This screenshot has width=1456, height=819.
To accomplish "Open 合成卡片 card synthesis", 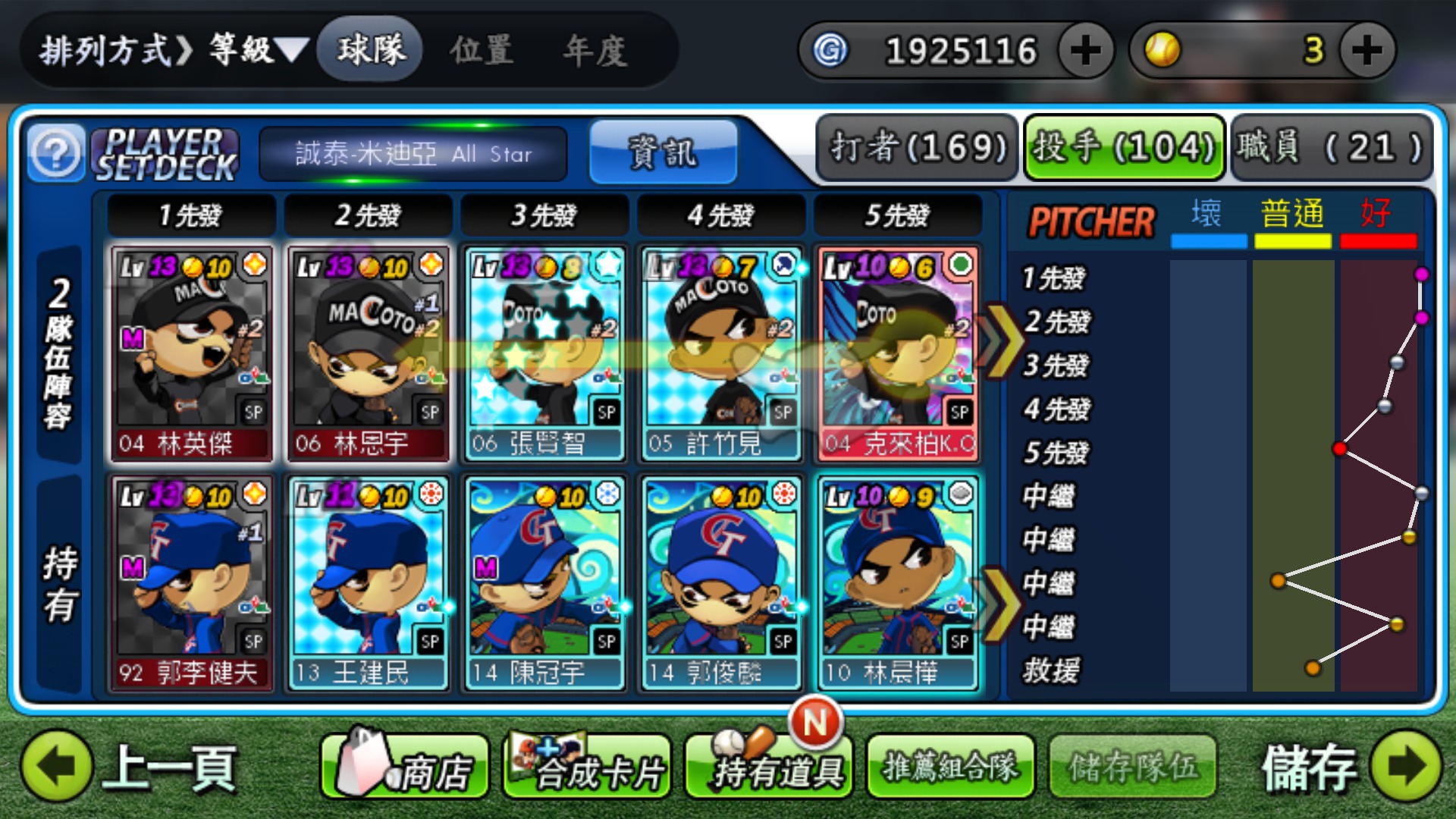I will 588,767.
